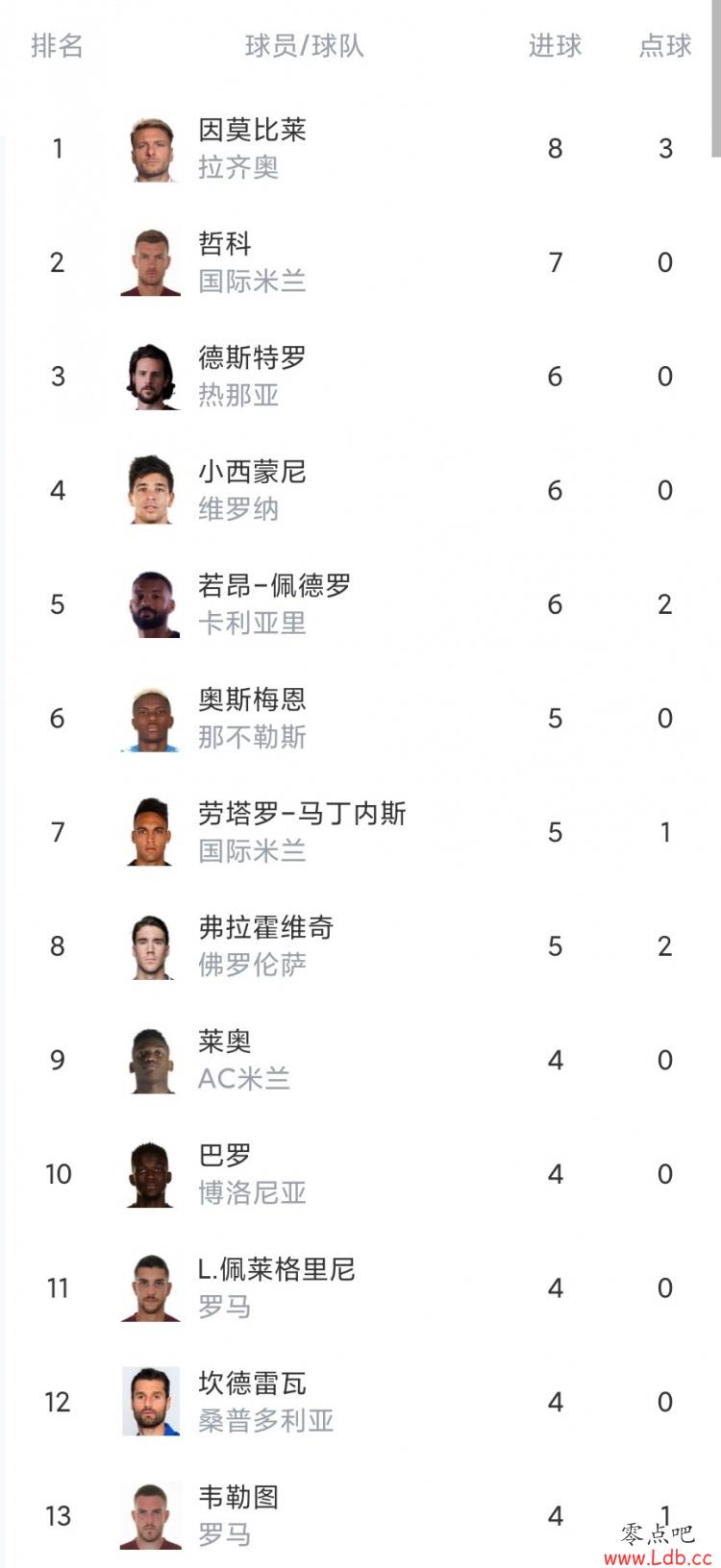Image resolution: width=721 pixels, height=1568 pixels.
Task: Select the 小西蒙尼 row
Action: click(360, 490)
